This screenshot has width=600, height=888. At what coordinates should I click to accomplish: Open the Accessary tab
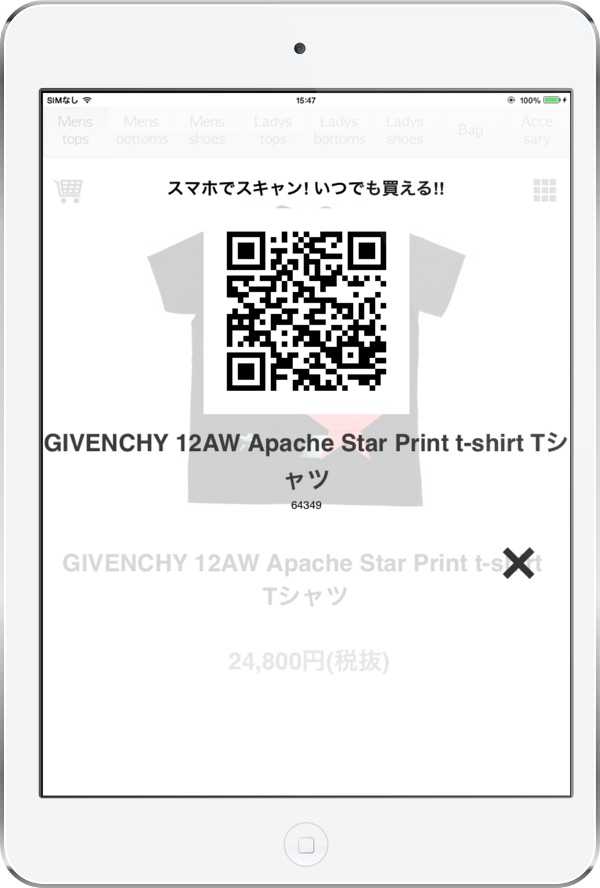[536, 130]
